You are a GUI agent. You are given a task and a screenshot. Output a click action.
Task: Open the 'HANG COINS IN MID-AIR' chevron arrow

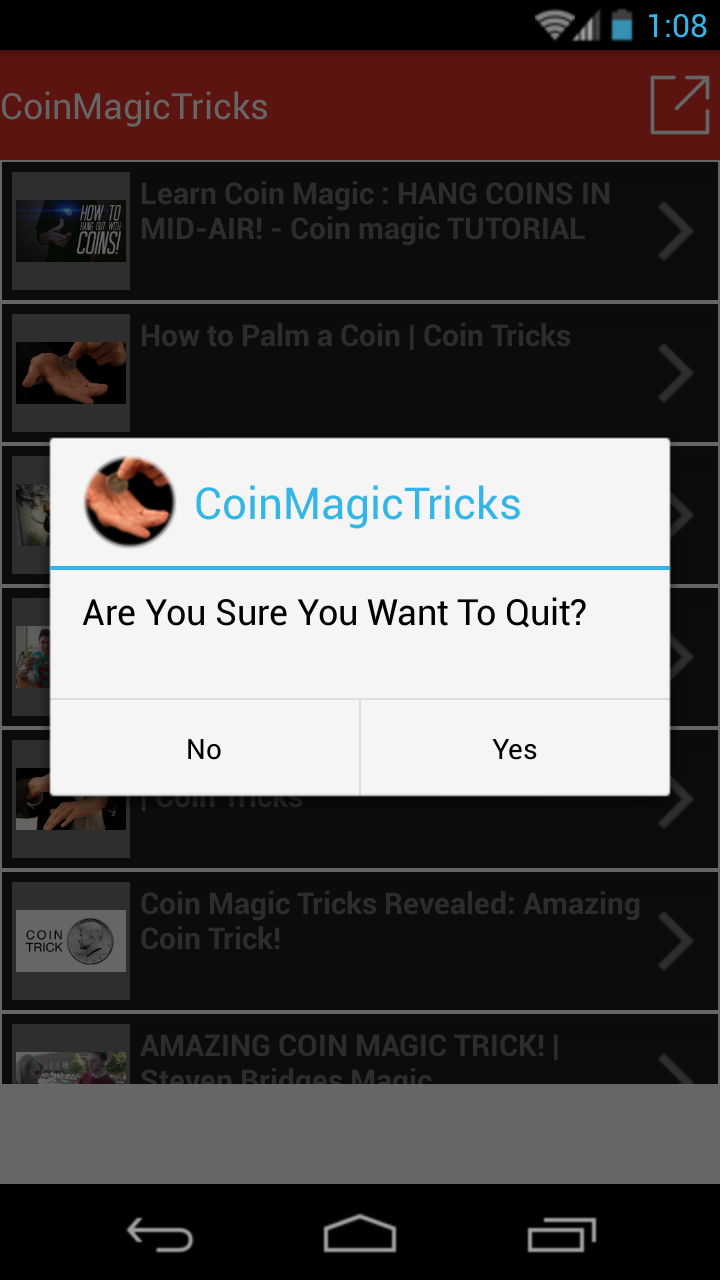point(675,231)
